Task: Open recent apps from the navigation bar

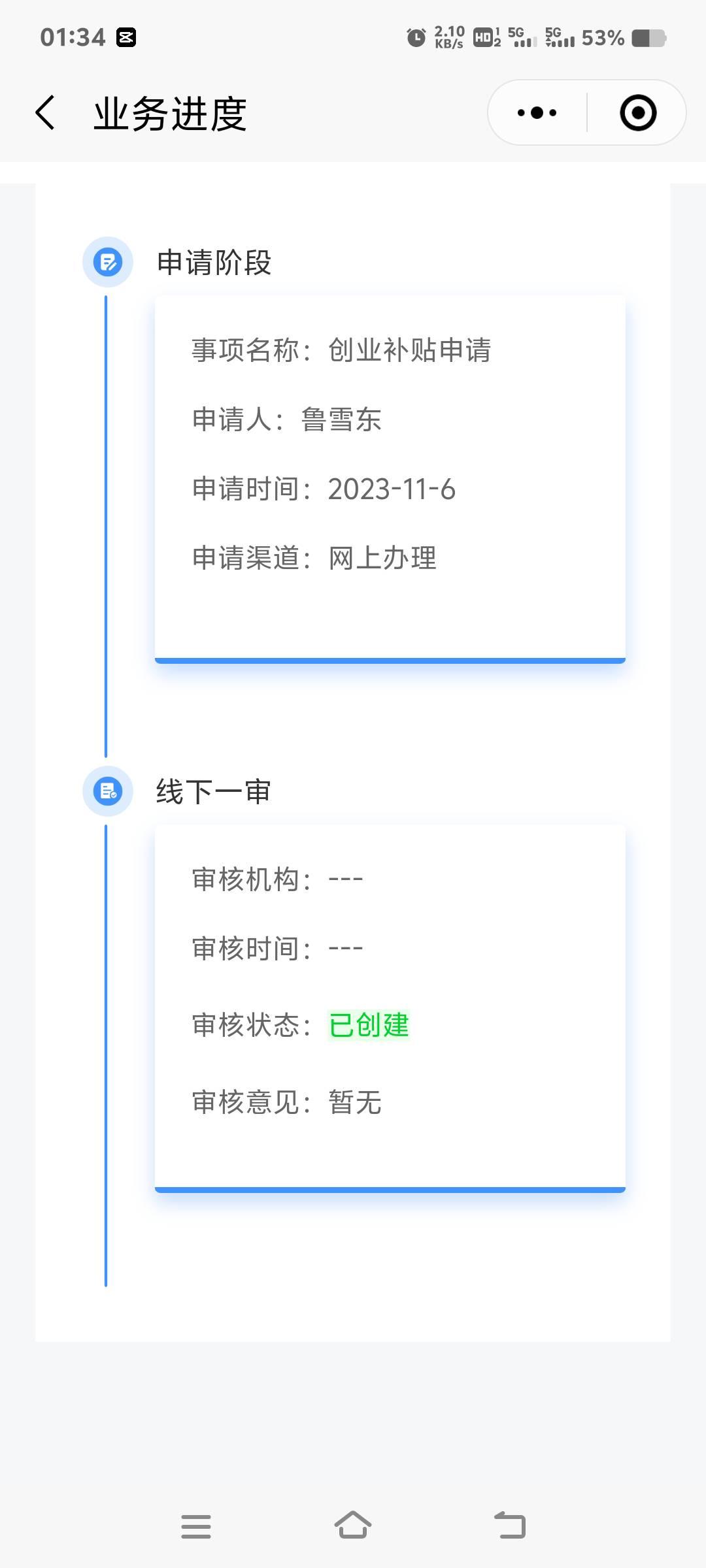Action: click(x=196, y=1526)
